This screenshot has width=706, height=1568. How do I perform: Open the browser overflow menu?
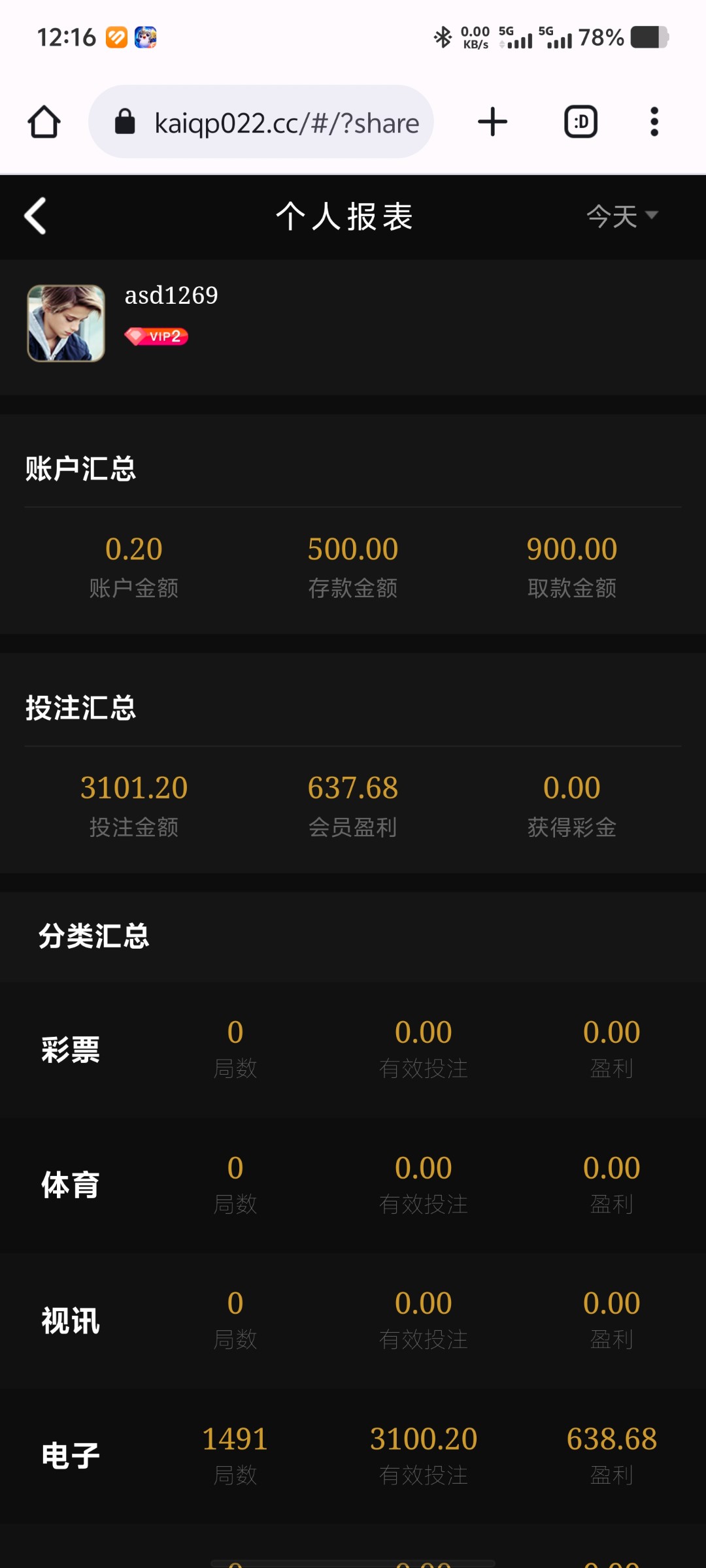point(654,122)
